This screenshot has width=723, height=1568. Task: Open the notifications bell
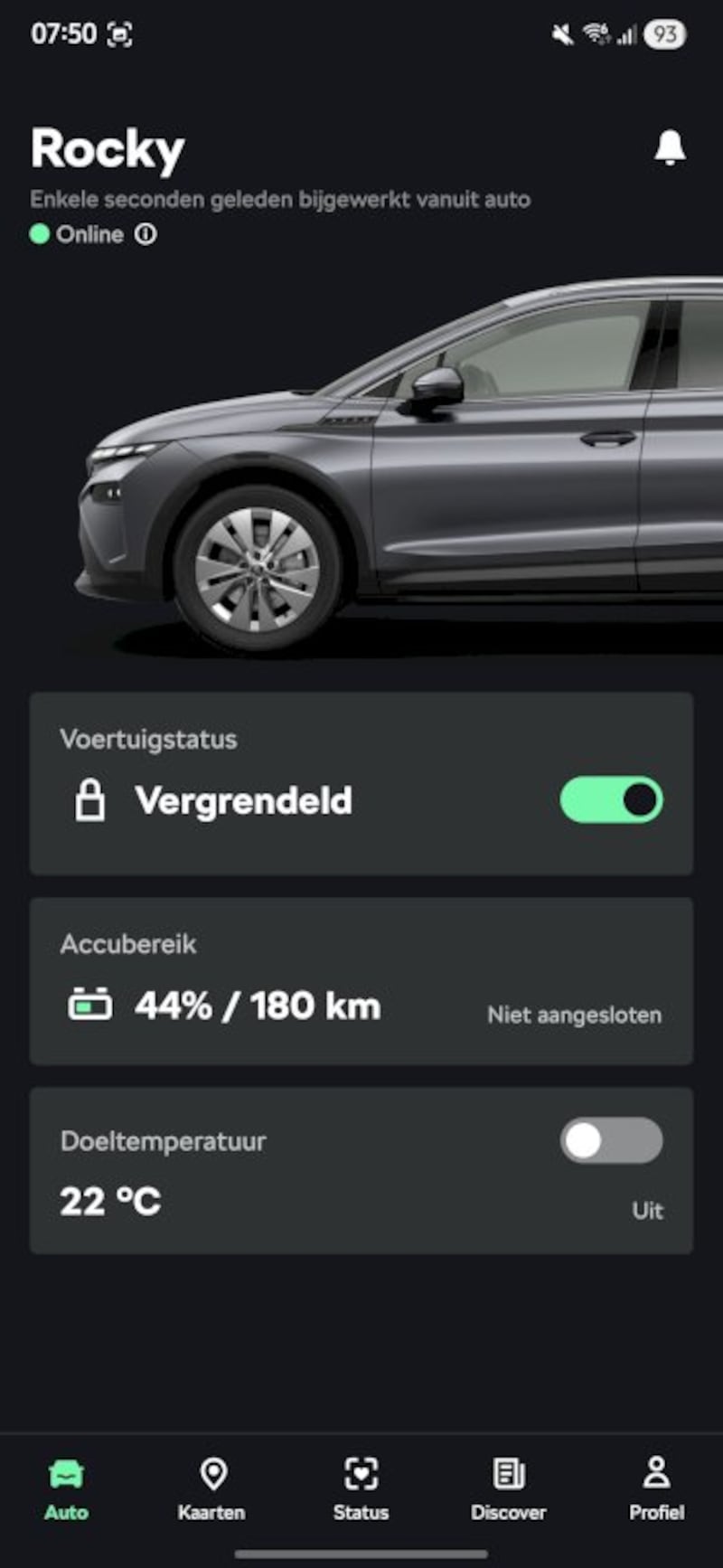point(670,147)
